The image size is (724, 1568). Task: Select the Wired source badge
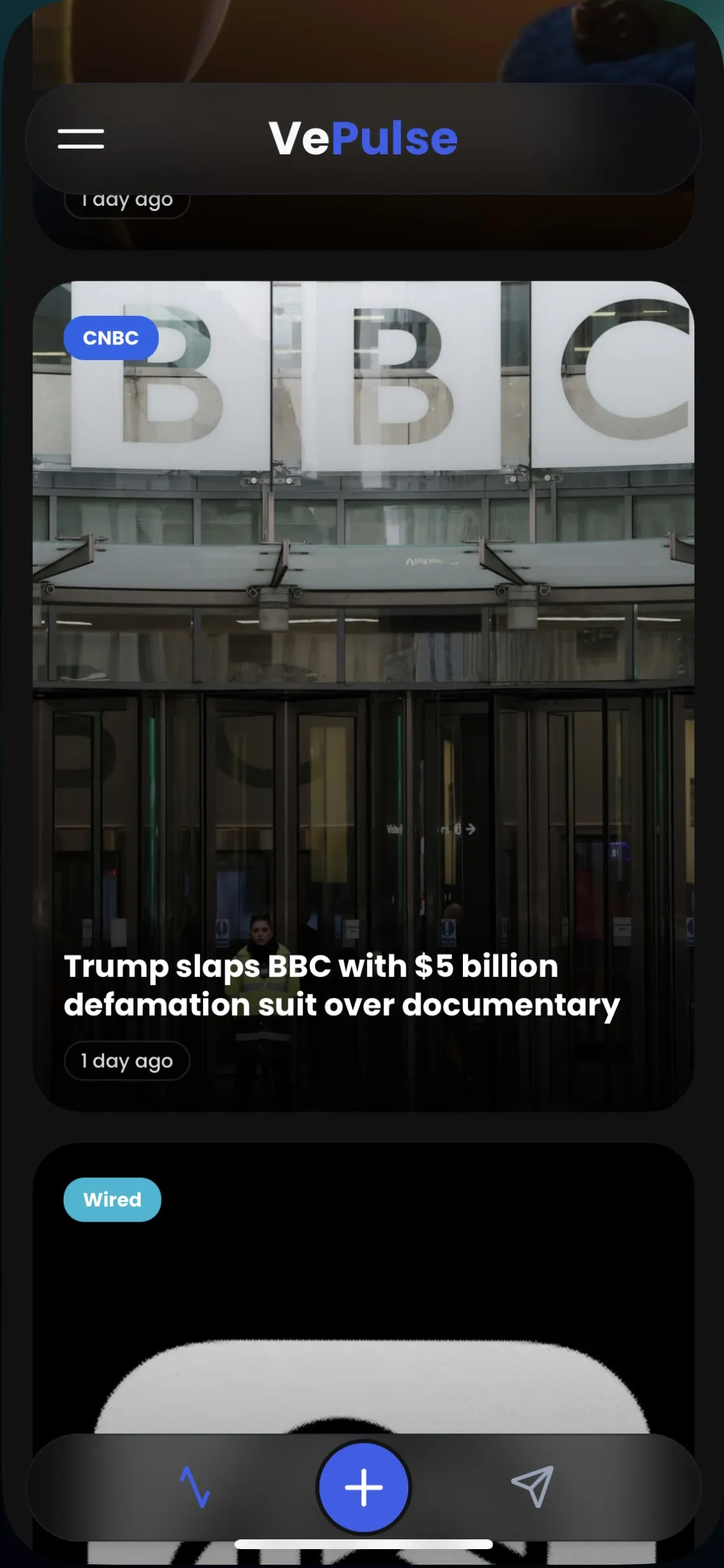coord(112,1199)
